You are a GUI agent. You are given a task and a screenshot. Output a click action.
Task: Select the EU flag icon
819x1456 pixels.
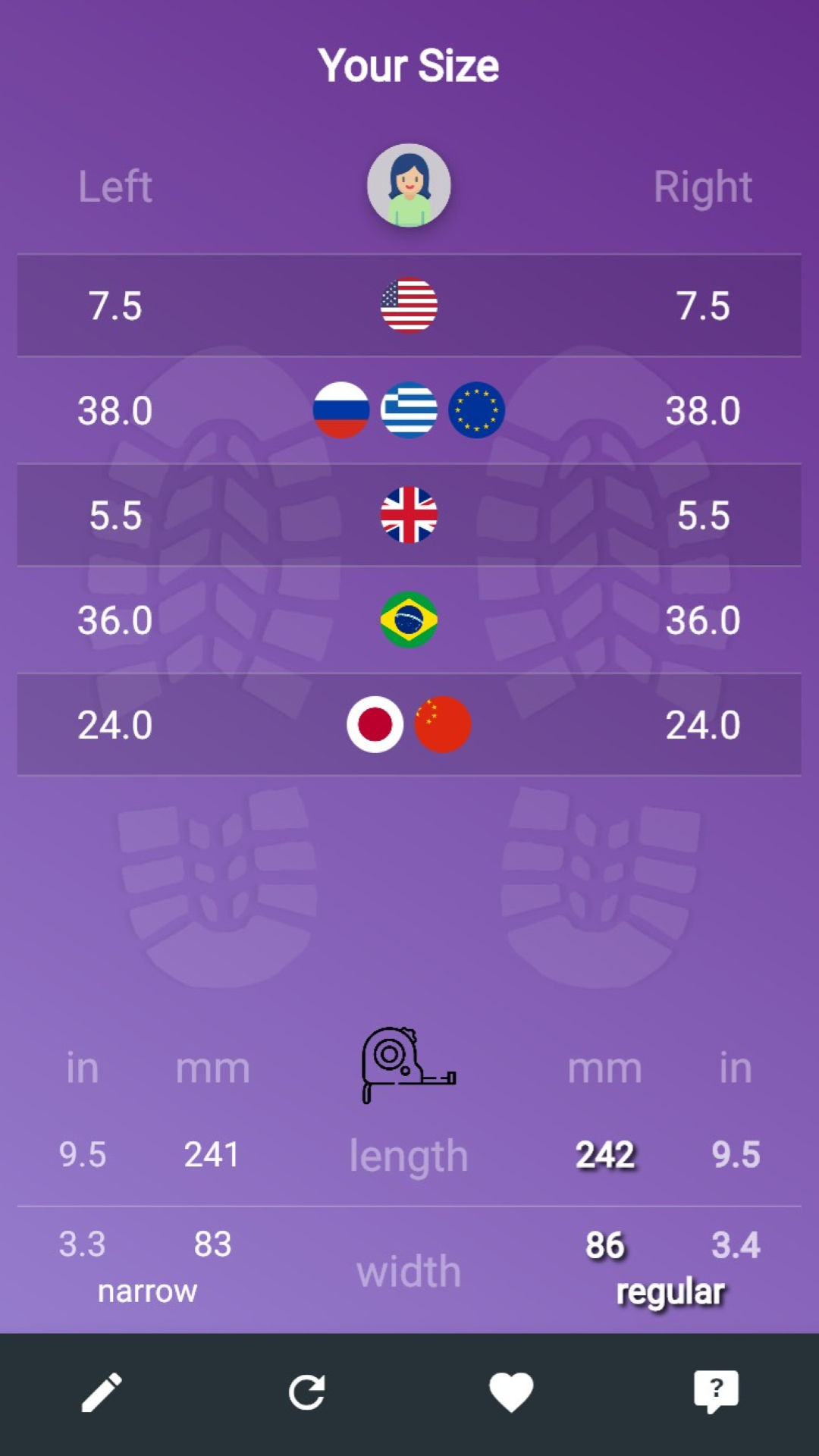click(x=475, y=409)
